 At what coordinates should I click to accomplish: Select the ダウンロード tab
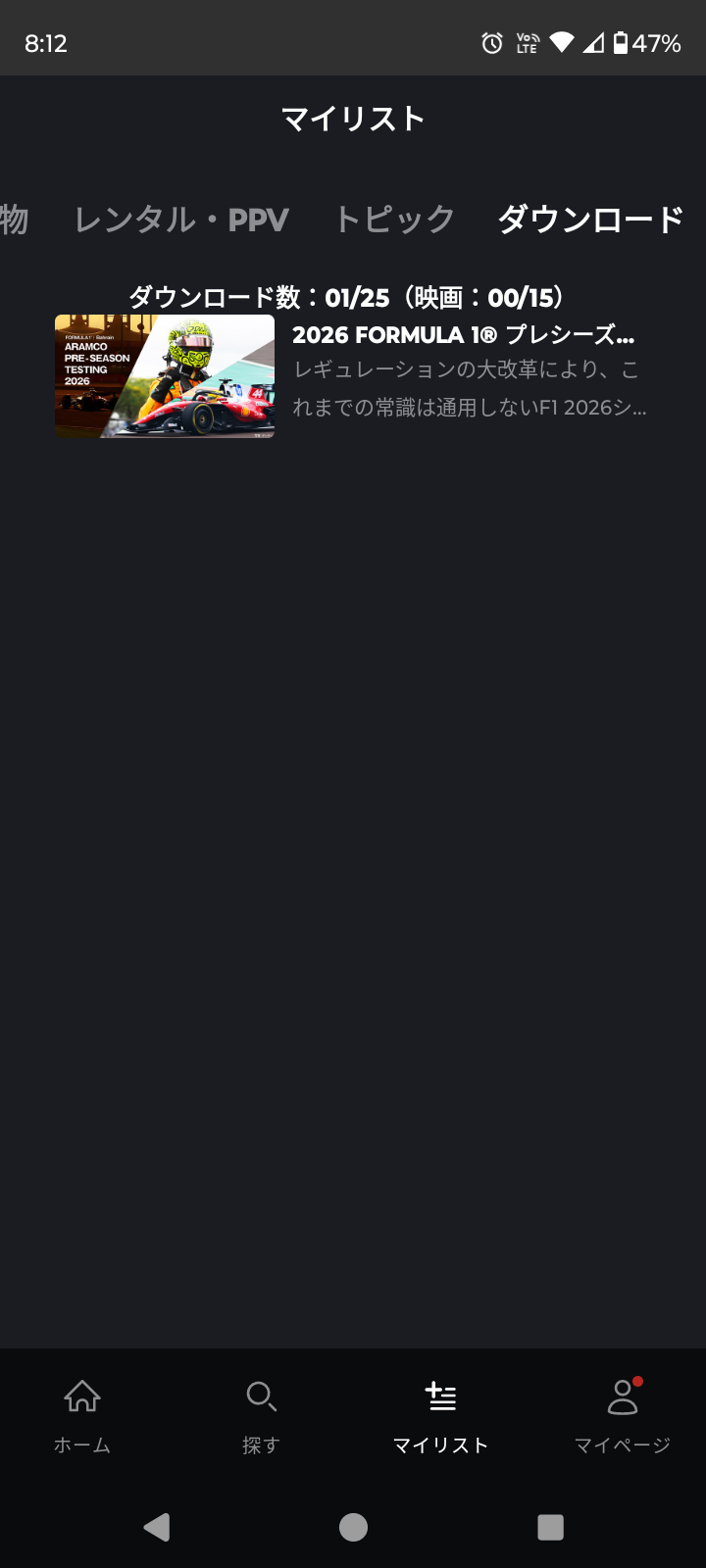[590, 220]
